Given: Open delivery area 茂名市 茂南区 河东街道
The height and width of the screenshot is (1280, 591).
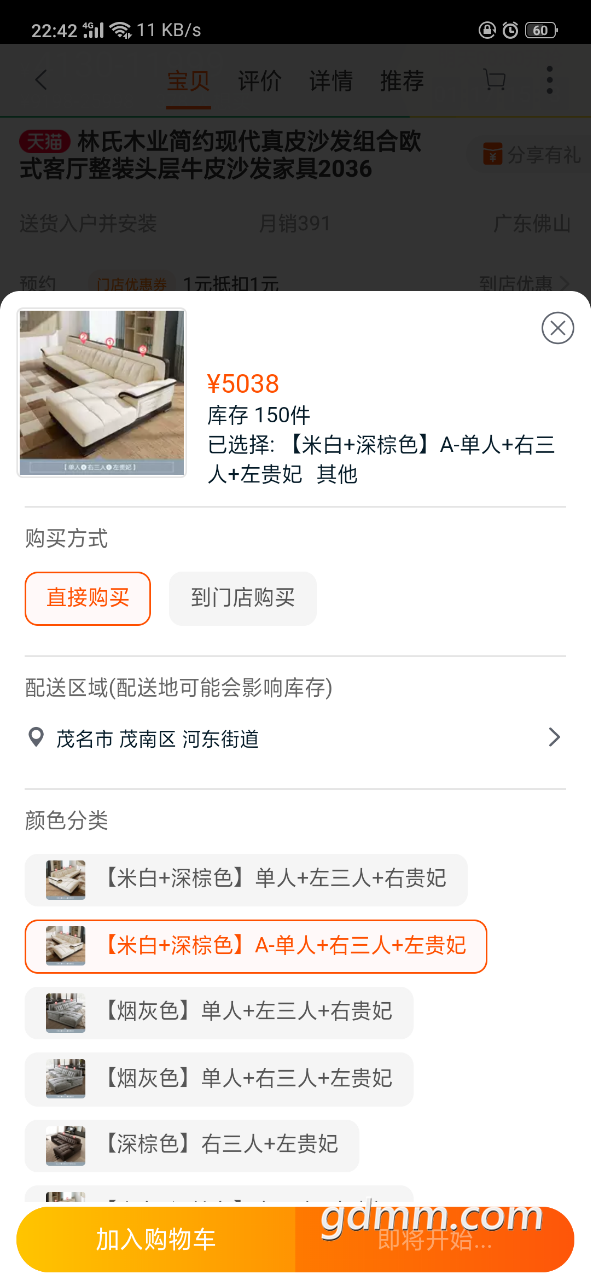Looking at the screenshot, I should pos(295,739).
